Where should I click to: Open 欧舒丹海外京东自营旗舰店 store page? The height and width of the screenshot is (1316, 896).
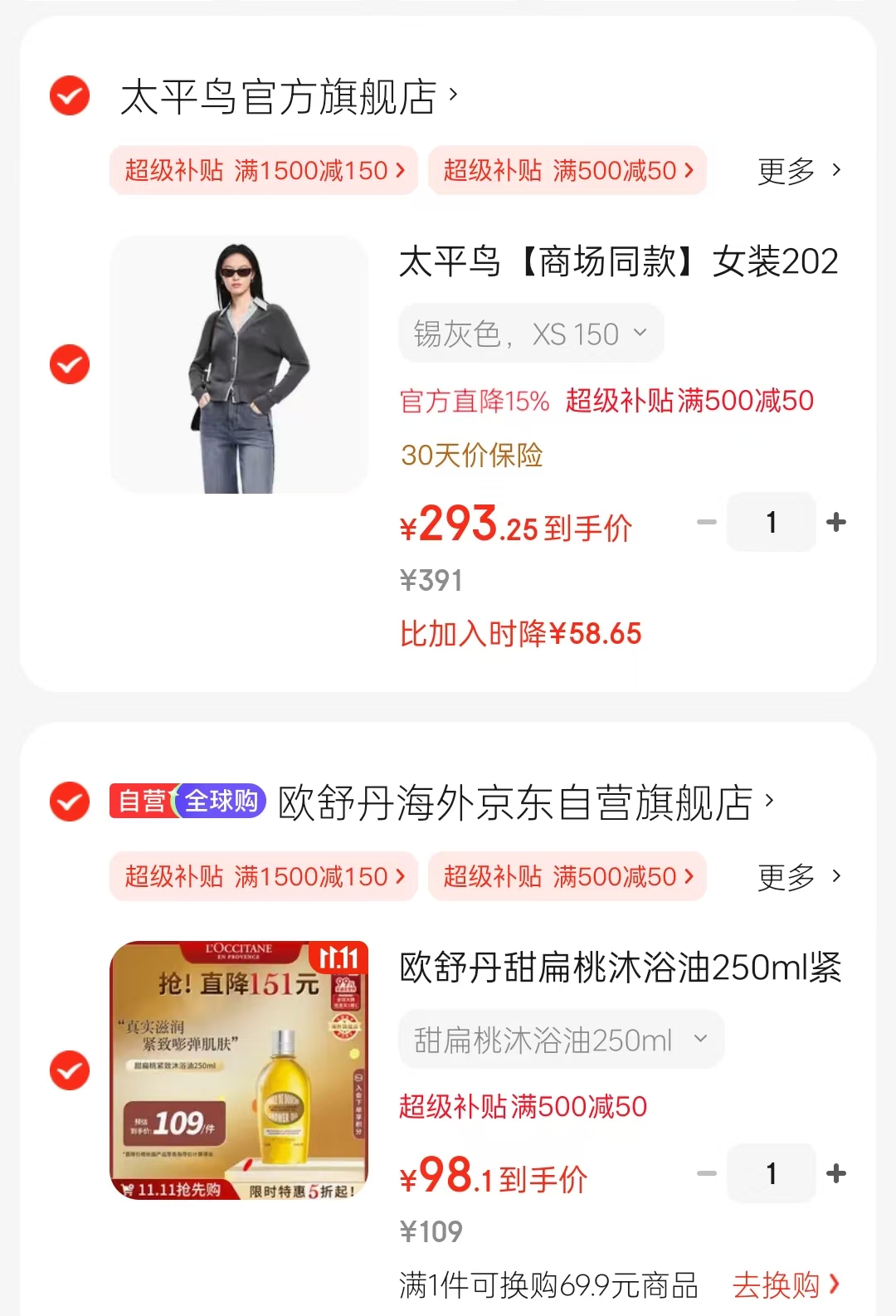coord(516,802)
